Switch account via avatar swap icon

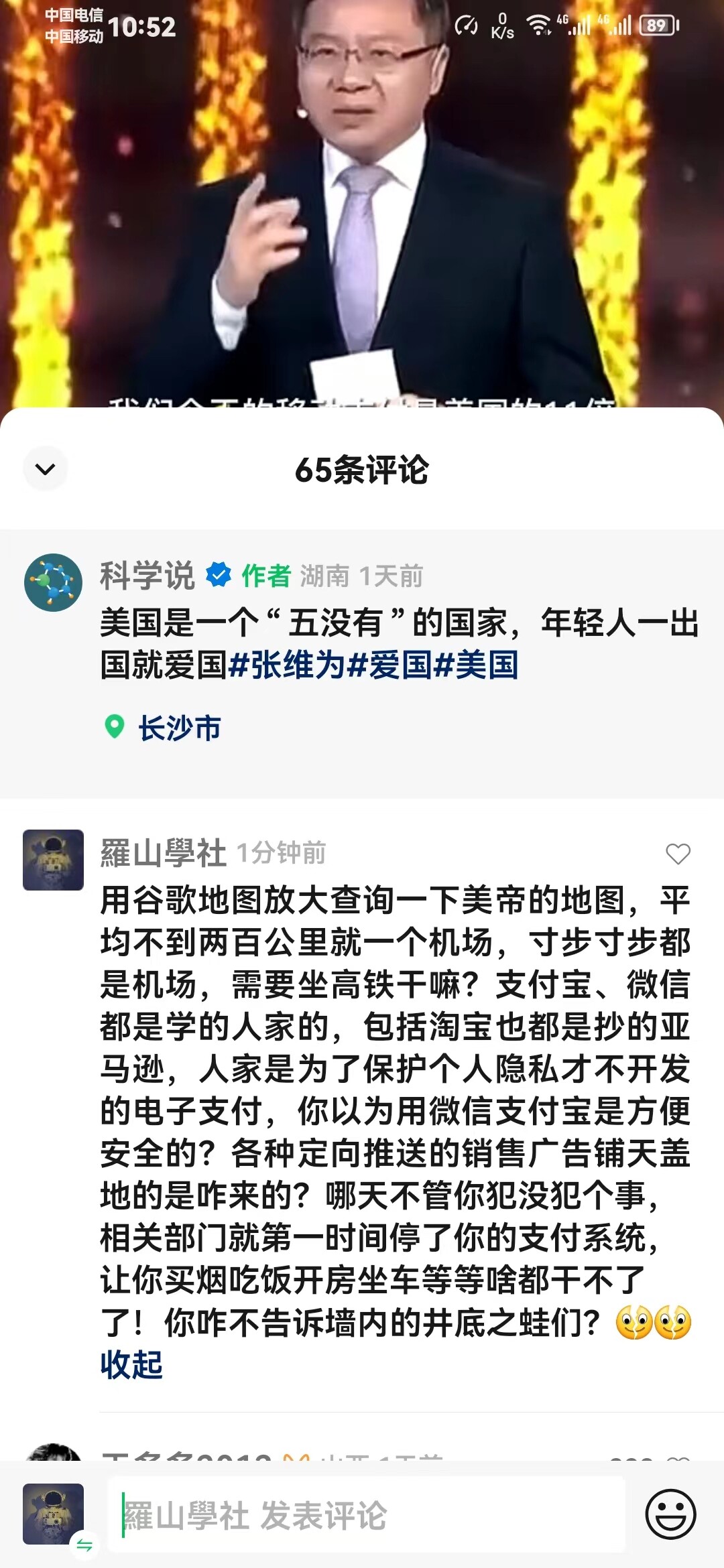pos(84,1545)
